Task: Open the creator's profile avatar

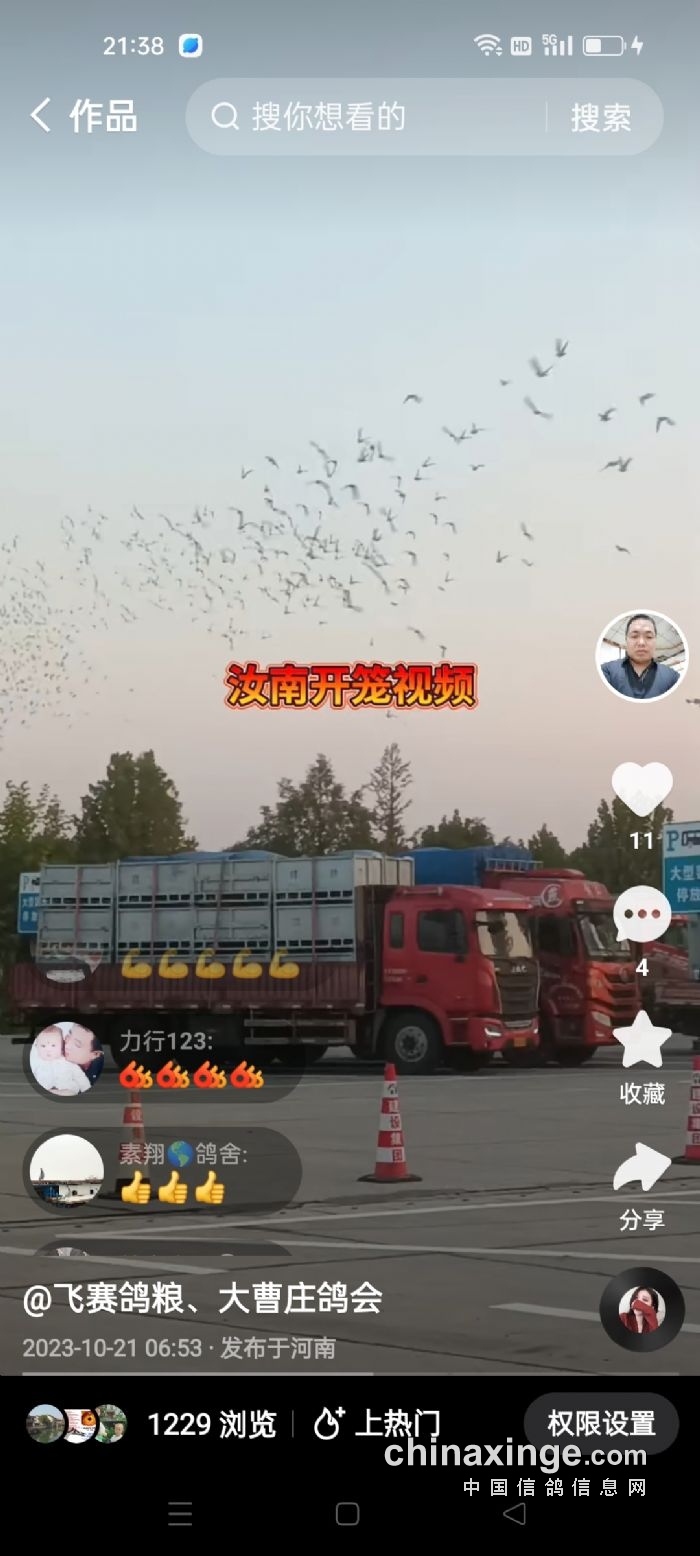Action: (x=642, y=656)
